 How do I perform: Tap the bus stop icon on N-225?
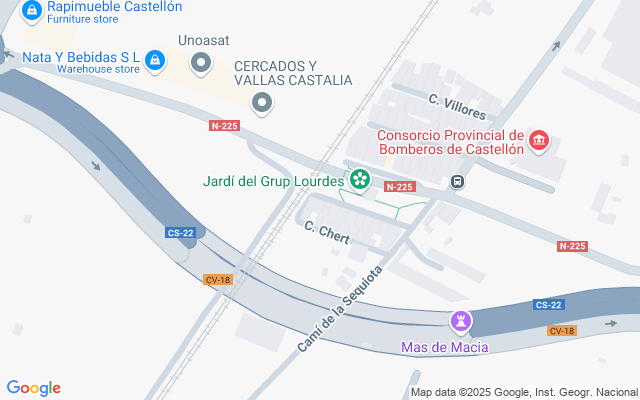456,181
